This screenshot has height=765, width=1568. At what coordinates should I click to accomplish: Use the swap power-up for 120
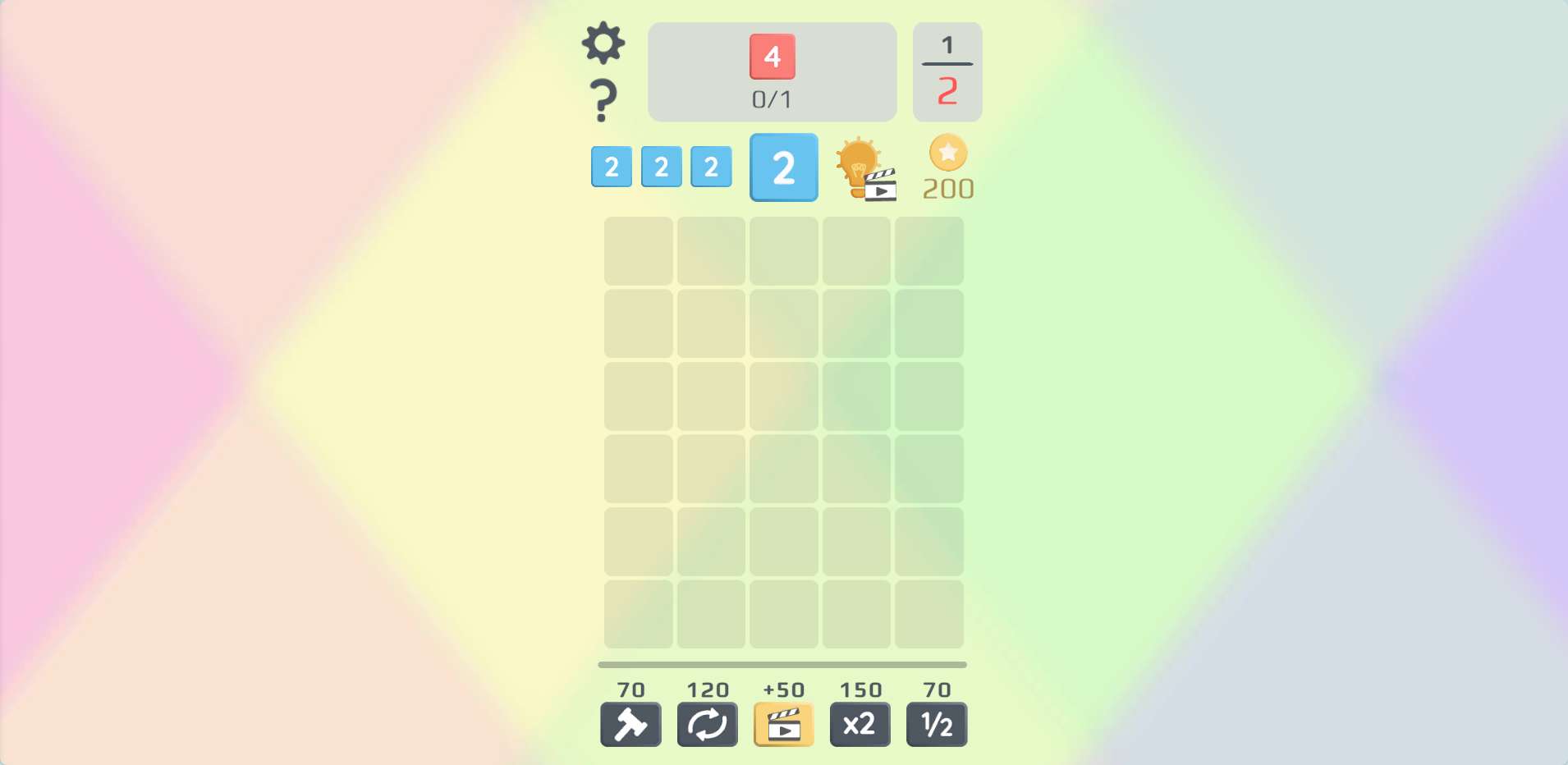click(x=707, y=724)
